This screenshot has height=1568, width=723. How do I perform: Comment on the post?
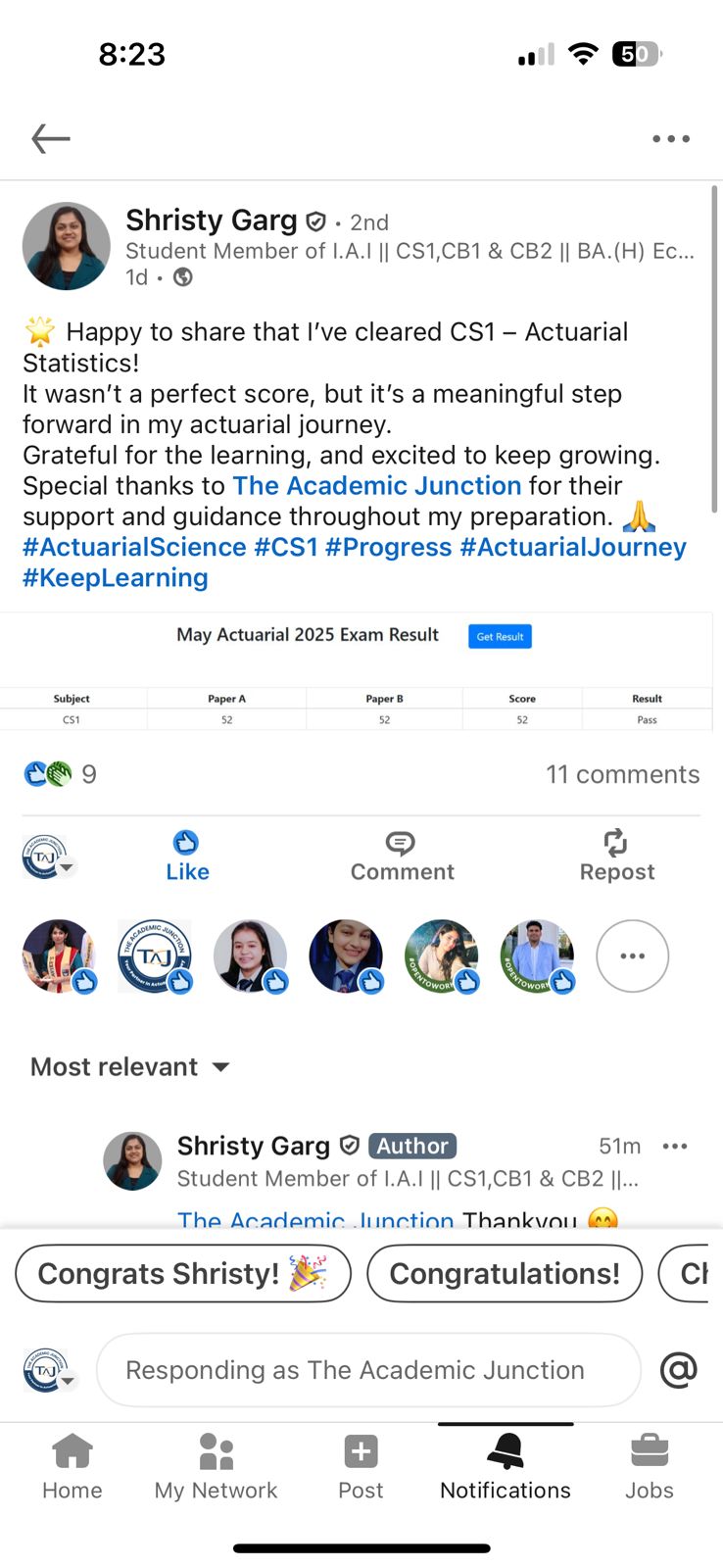pyautogui.click(x=402, y=857)
